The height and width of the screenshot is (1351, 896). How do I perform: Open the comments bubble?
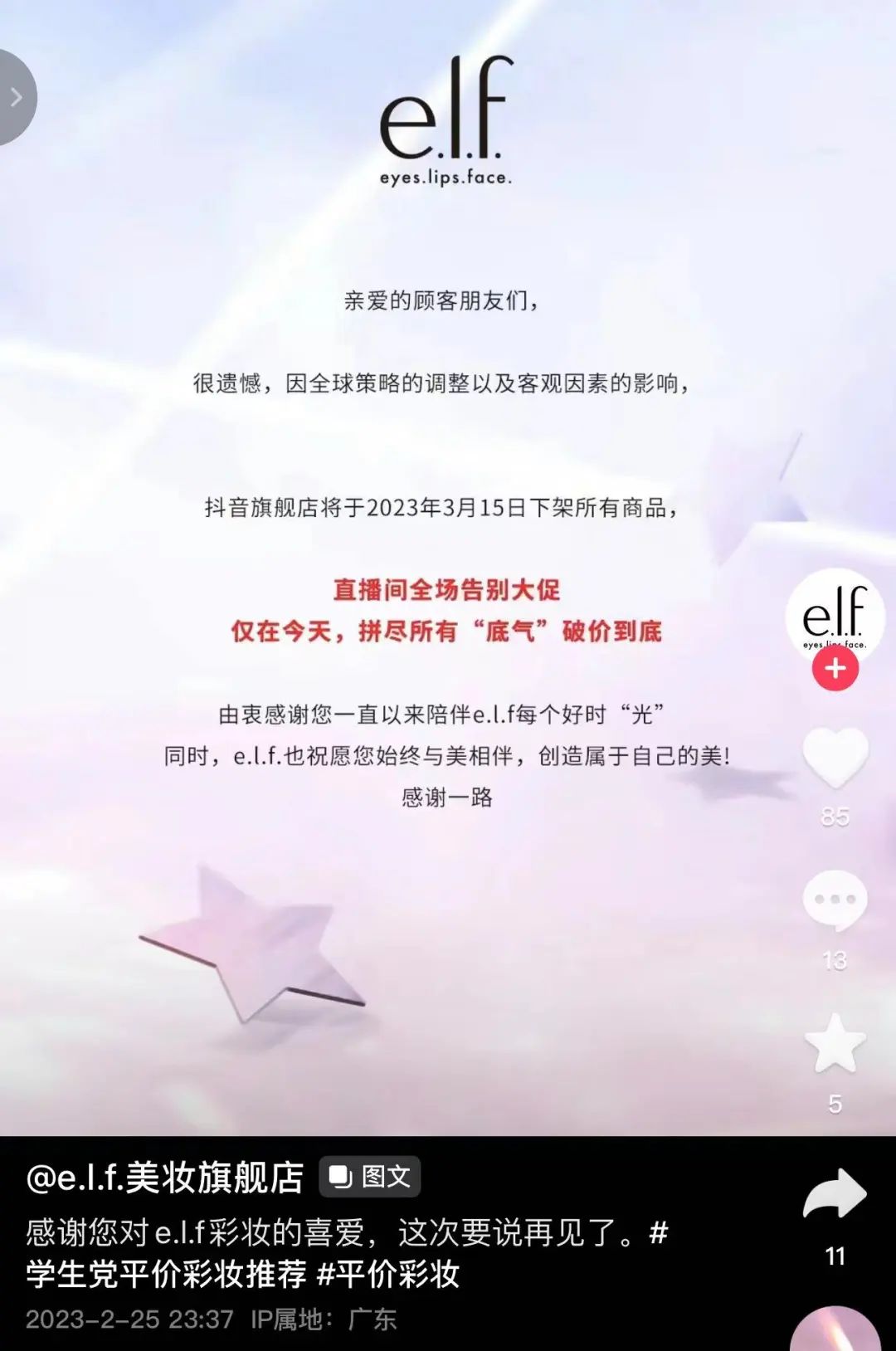pos(835,900)
